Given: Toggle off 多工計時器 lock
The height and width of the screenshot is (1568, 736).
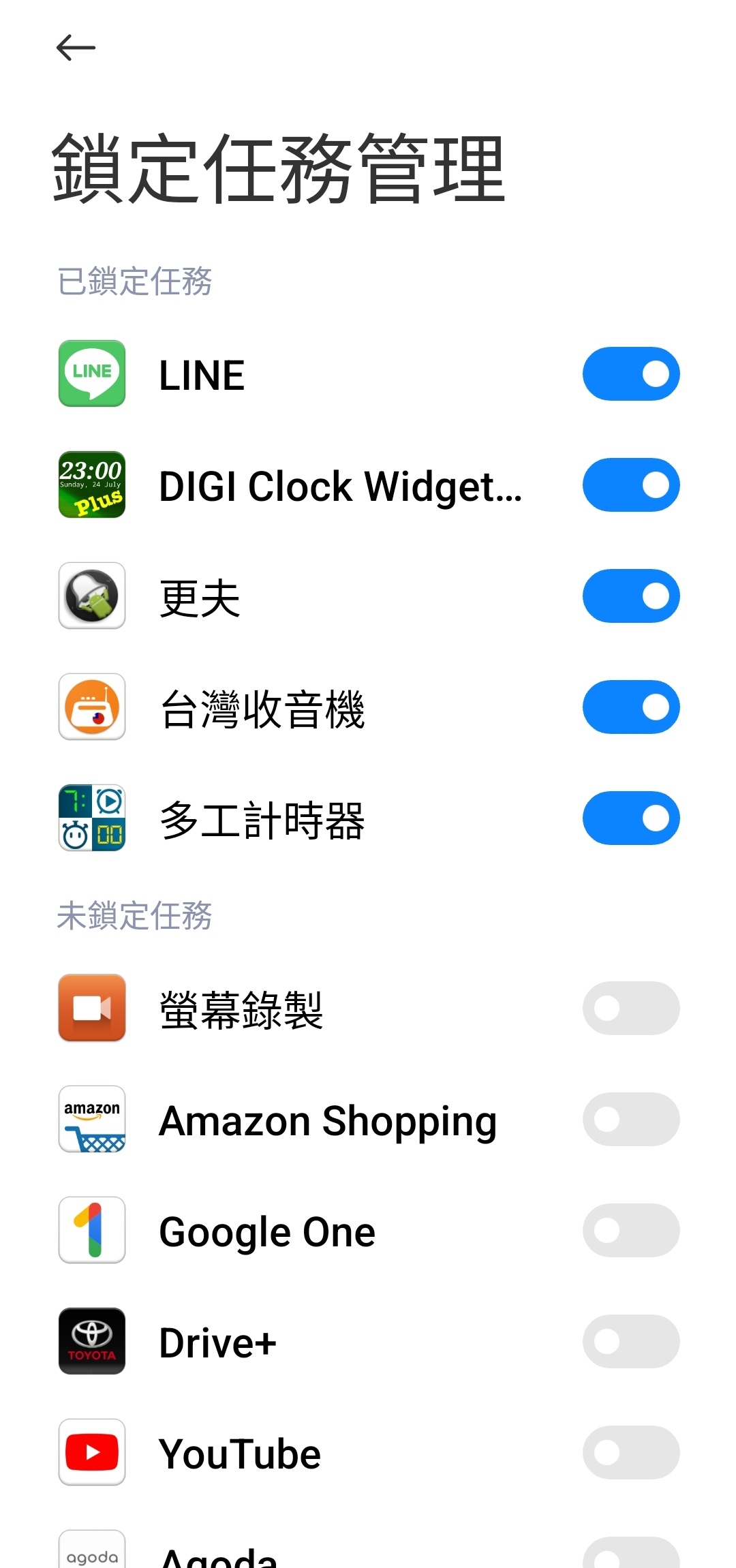Looking at the screenshot, I should click(631, 818).
